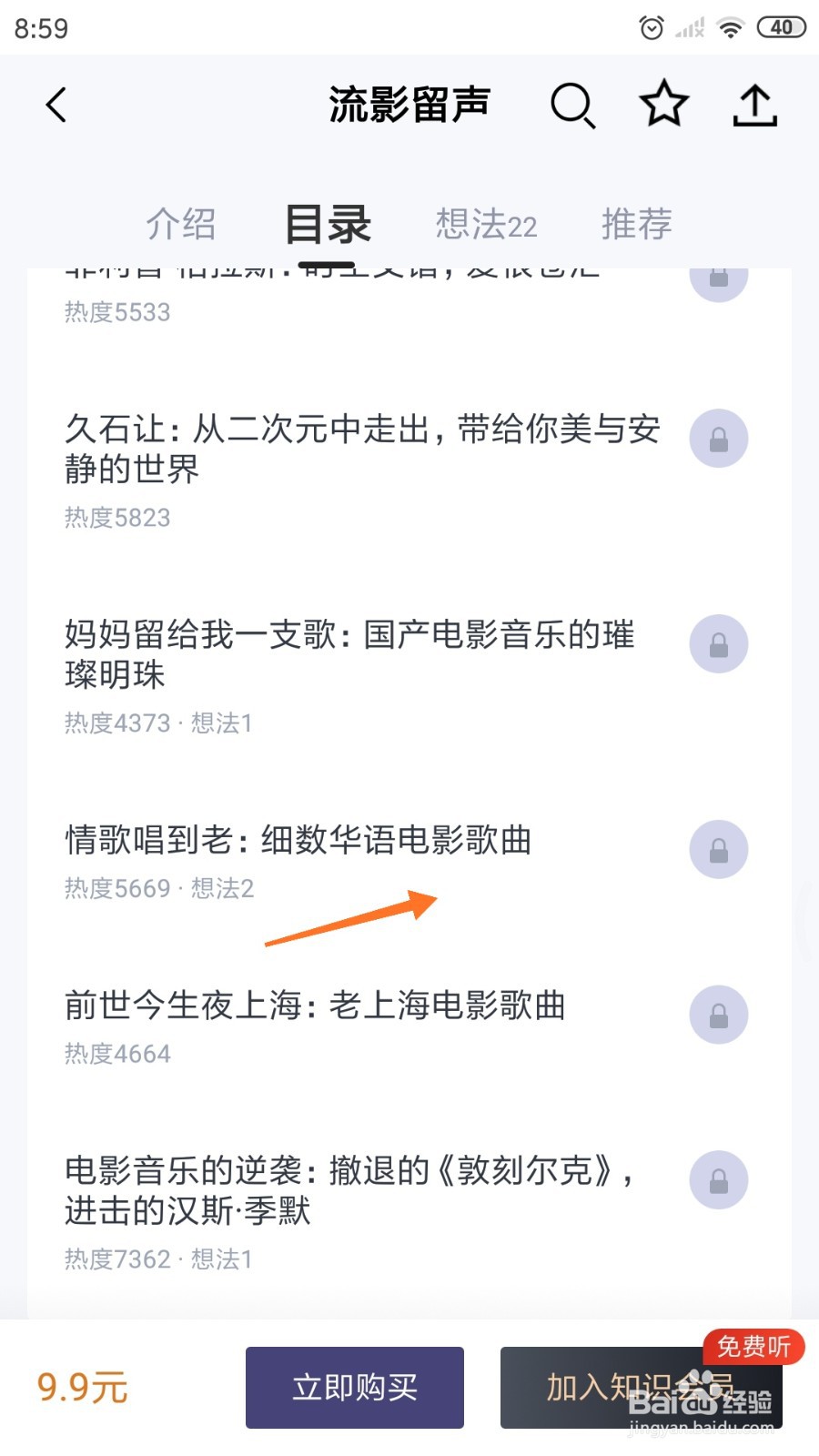Tap the battery indicator showing 40
Screen dimensions: 819x1456
(781, 27)
